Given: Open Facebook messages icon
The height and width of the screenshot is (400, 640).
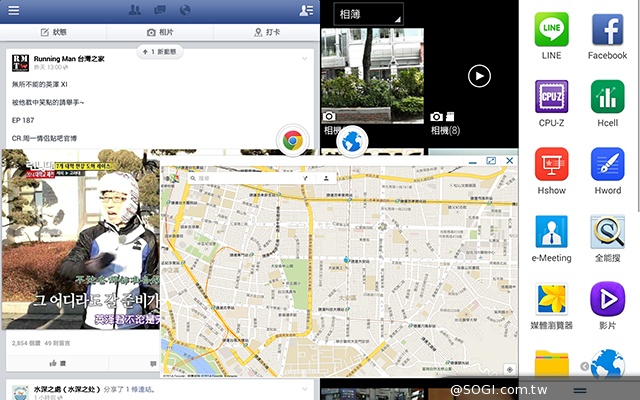Looking at the screenshot, I should point(160,10).
